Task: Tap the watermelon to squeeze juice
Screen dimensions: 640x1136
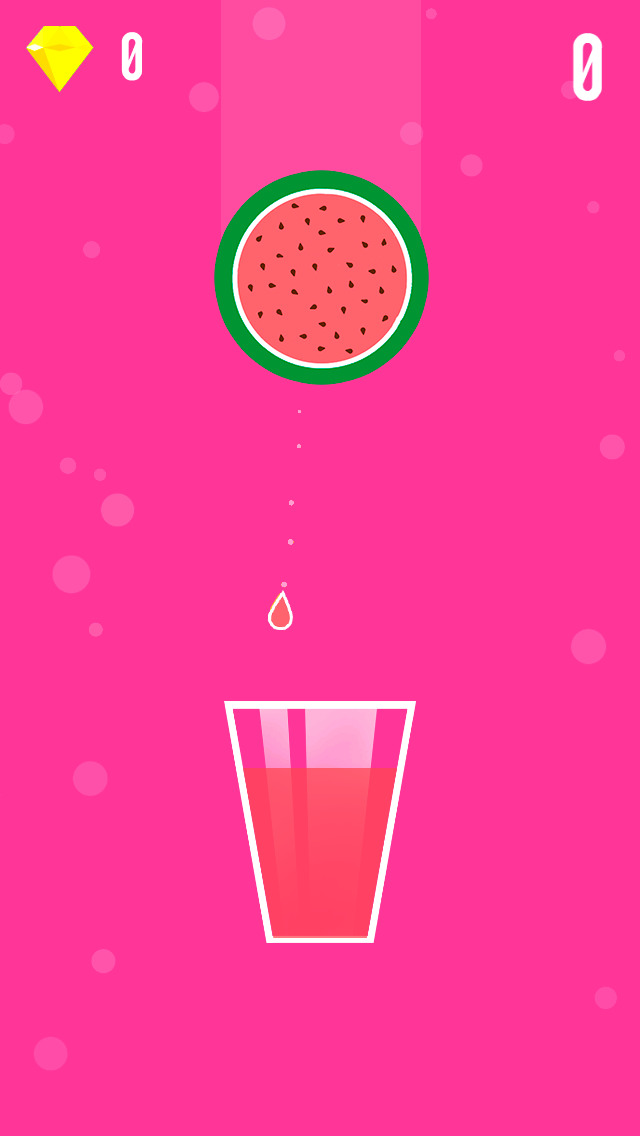Action: [x=321, y=277]
